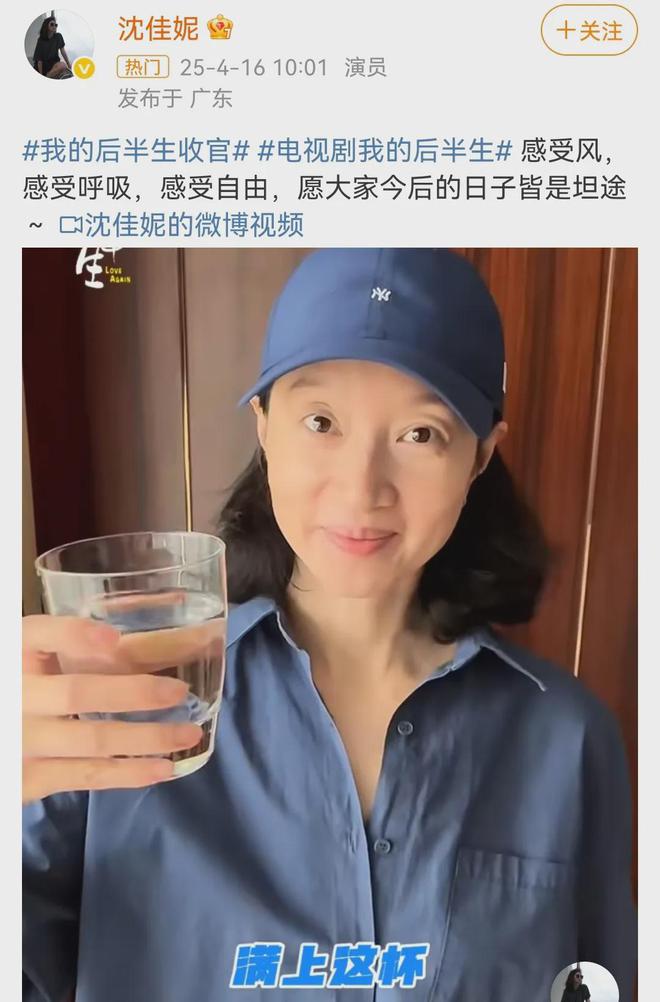Open the poster's name at the top
Image resolution: width=660 pixels, height=1002 pixels.
(x=158, y=29)
